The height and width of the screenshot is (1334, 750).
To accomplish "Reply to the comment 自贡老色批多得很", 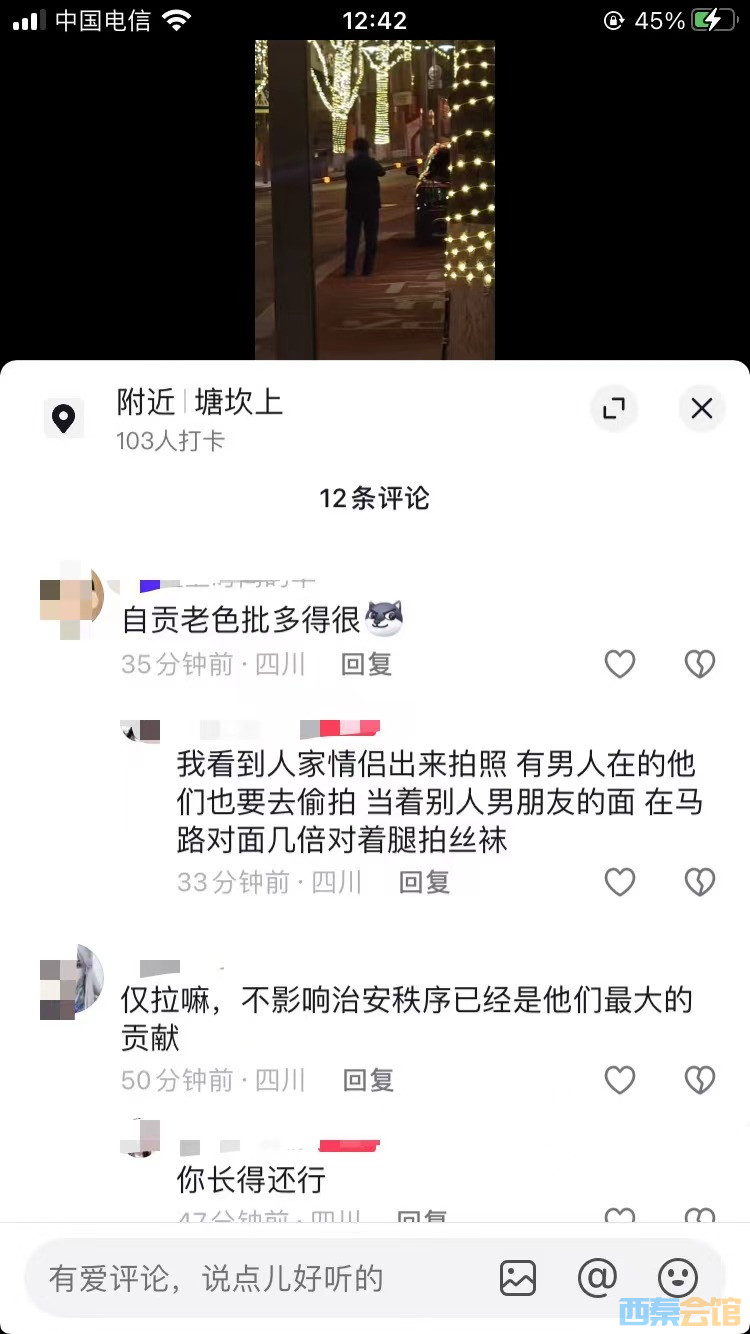I will (366, 664).
